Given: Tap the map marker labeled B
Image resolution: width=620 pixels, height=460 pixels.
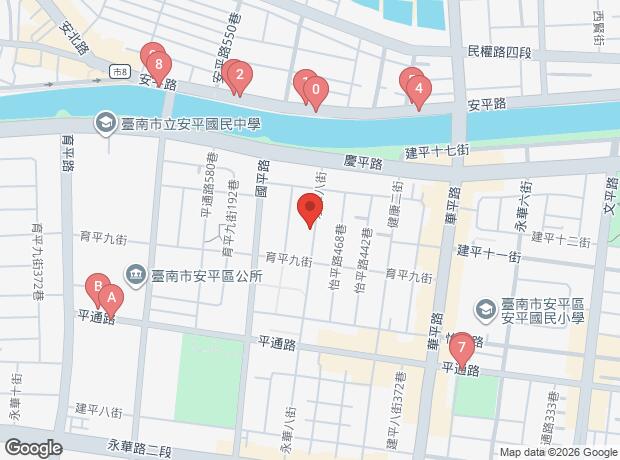Looking at the screenshot, I should [98, 290].
